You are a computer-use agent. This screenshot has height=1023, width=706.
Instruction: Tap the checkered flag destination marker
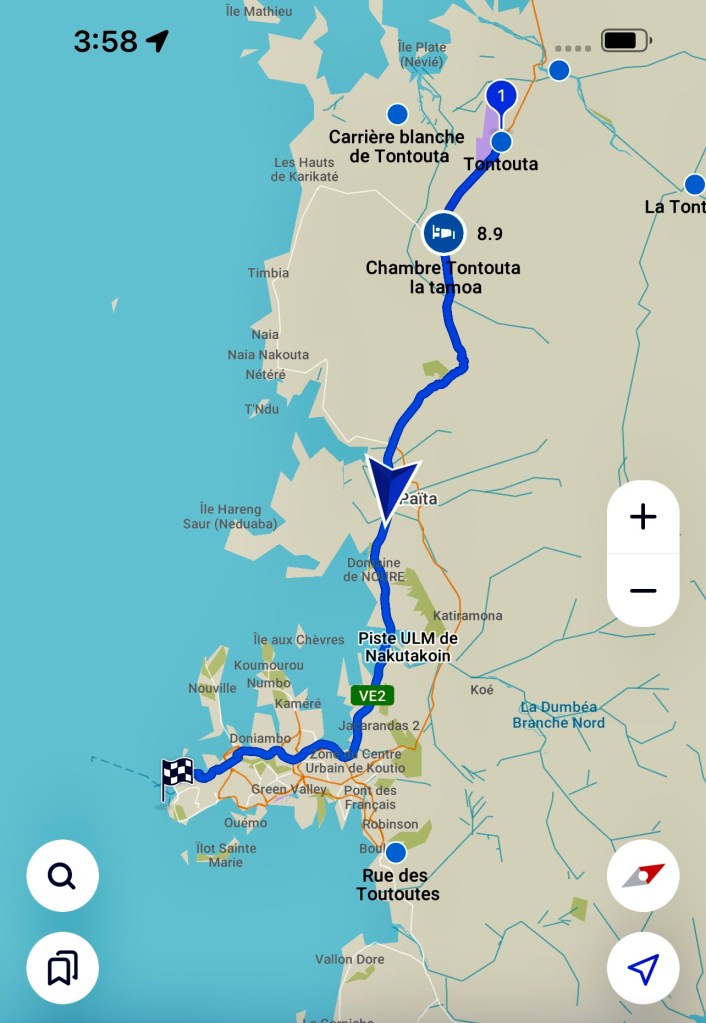point(177,775)
